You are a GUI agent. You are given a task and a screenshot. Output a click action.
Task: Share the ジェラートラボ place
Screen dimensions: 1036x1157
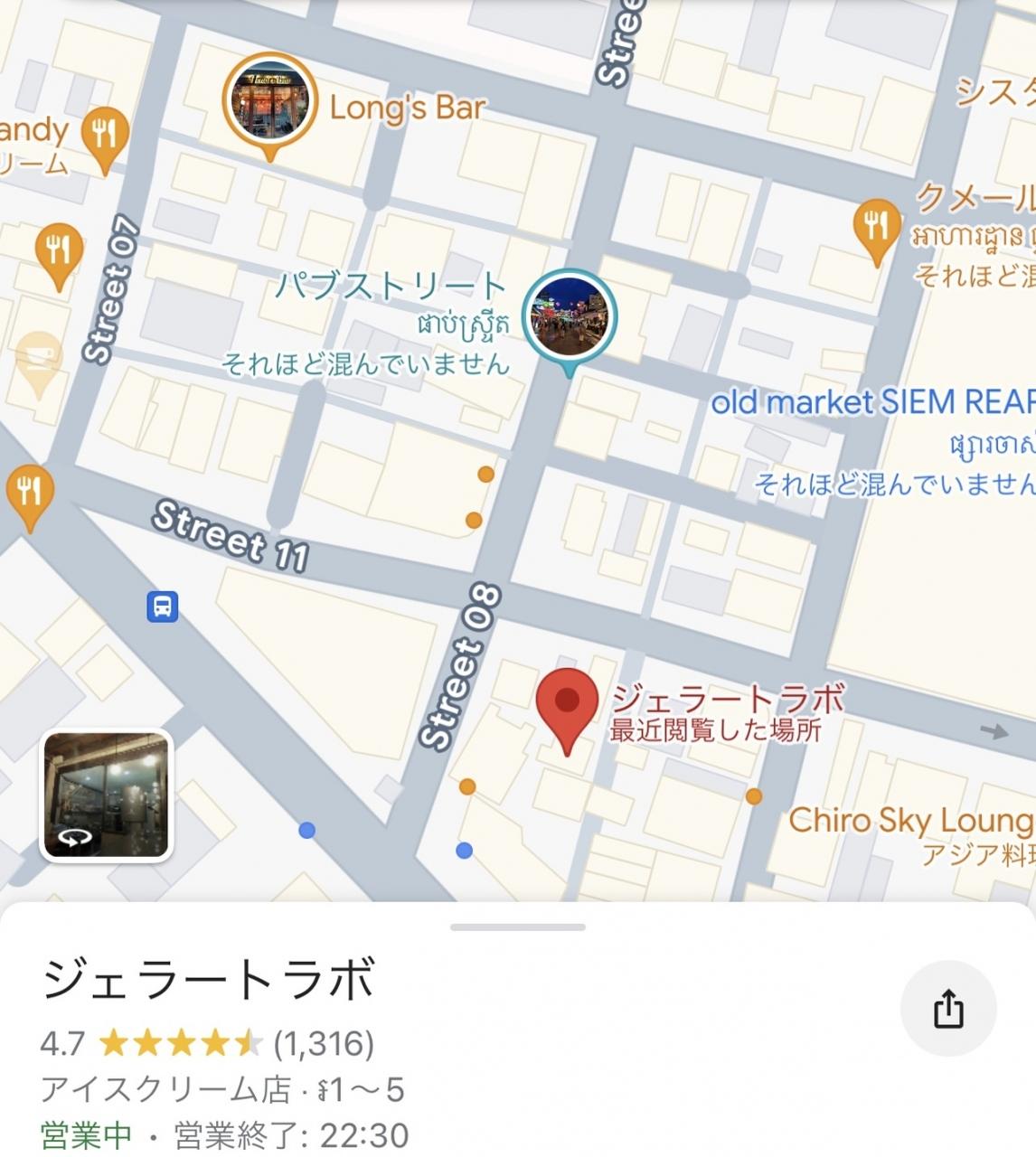[948, 1008]
